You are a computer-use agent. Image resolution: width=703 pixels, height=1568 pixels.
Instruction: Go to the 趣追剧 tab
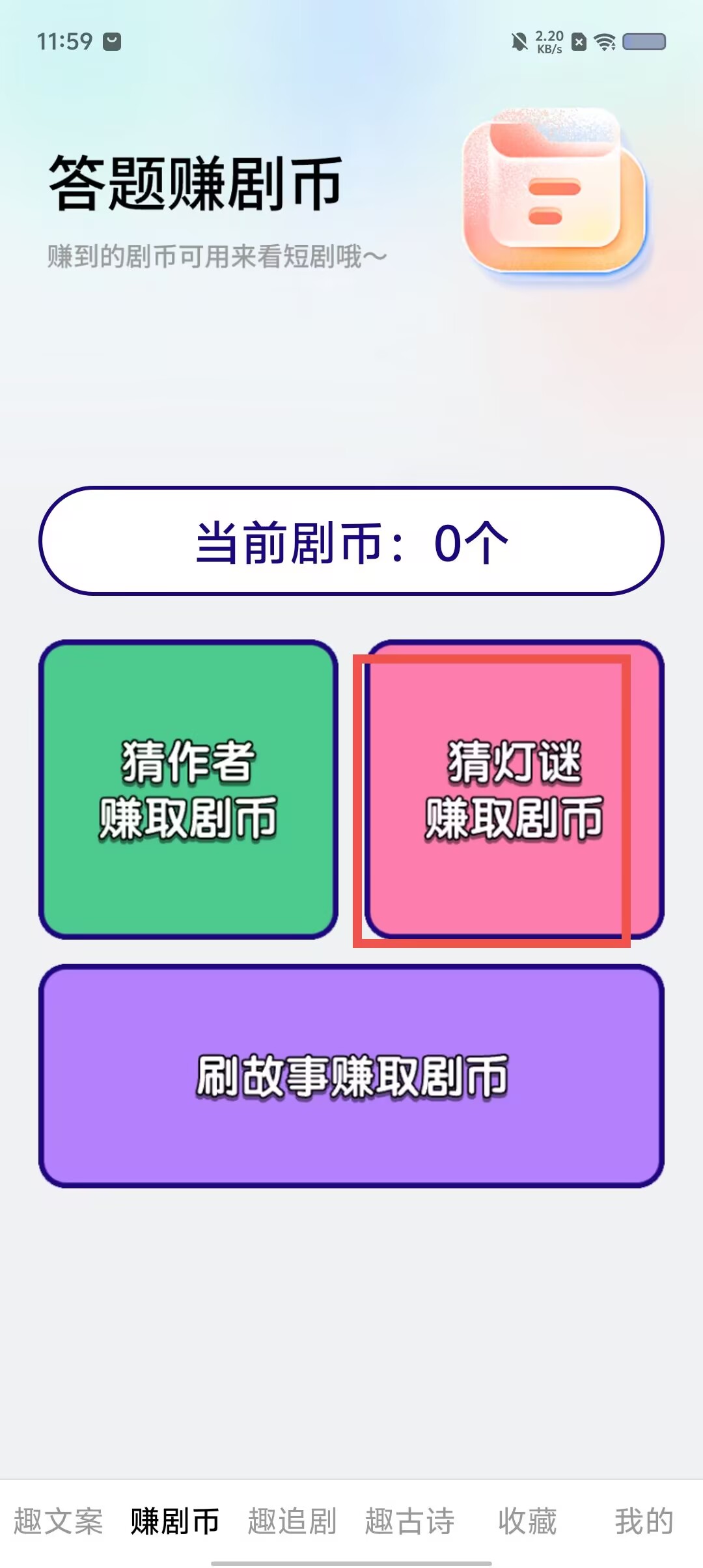click(x=292, y=1521)
